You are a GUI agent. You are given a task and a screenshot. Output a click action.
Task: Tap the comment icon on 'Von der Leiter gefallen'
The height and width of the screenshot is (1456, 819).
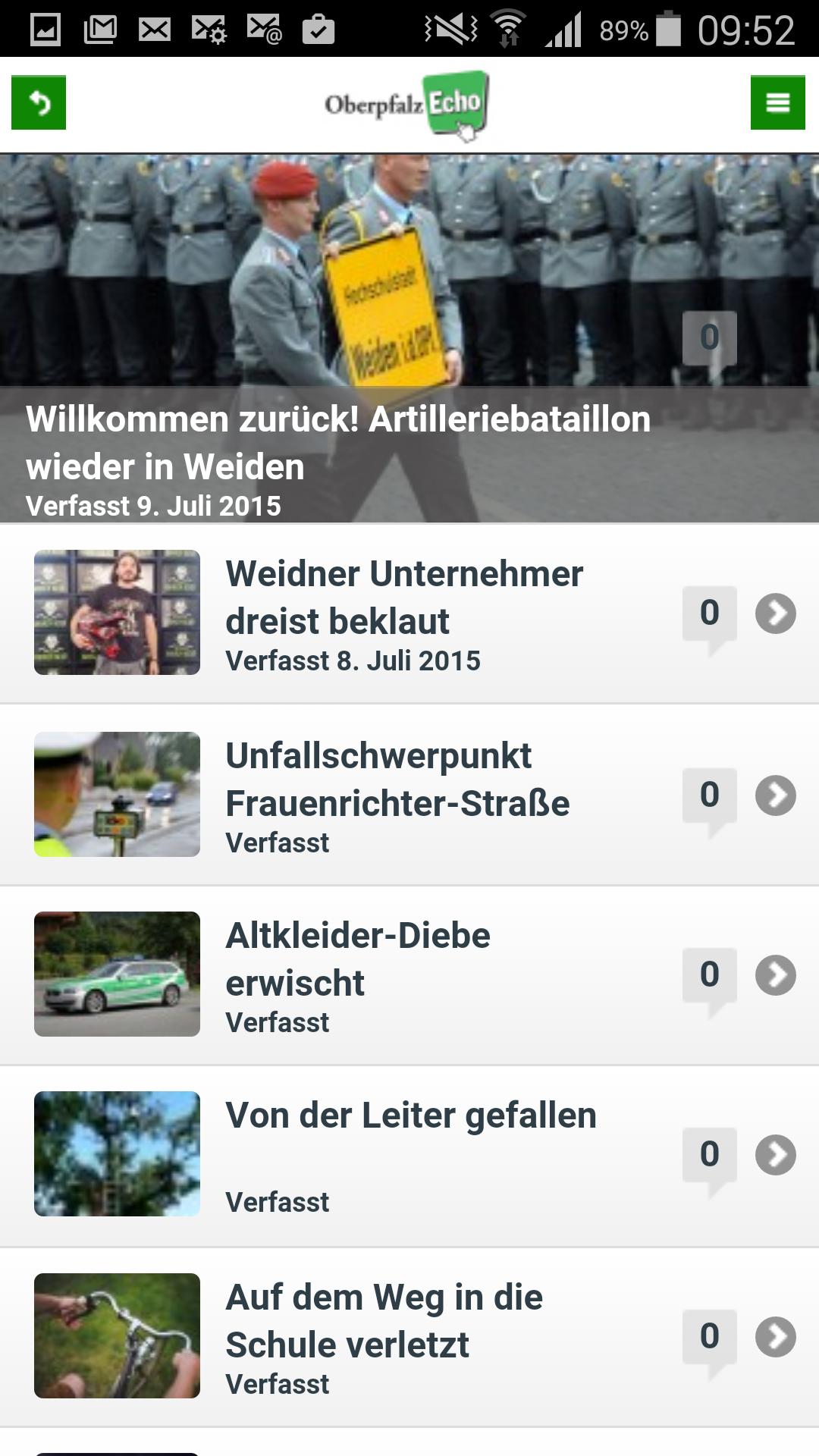click(x=709, y=1153)
